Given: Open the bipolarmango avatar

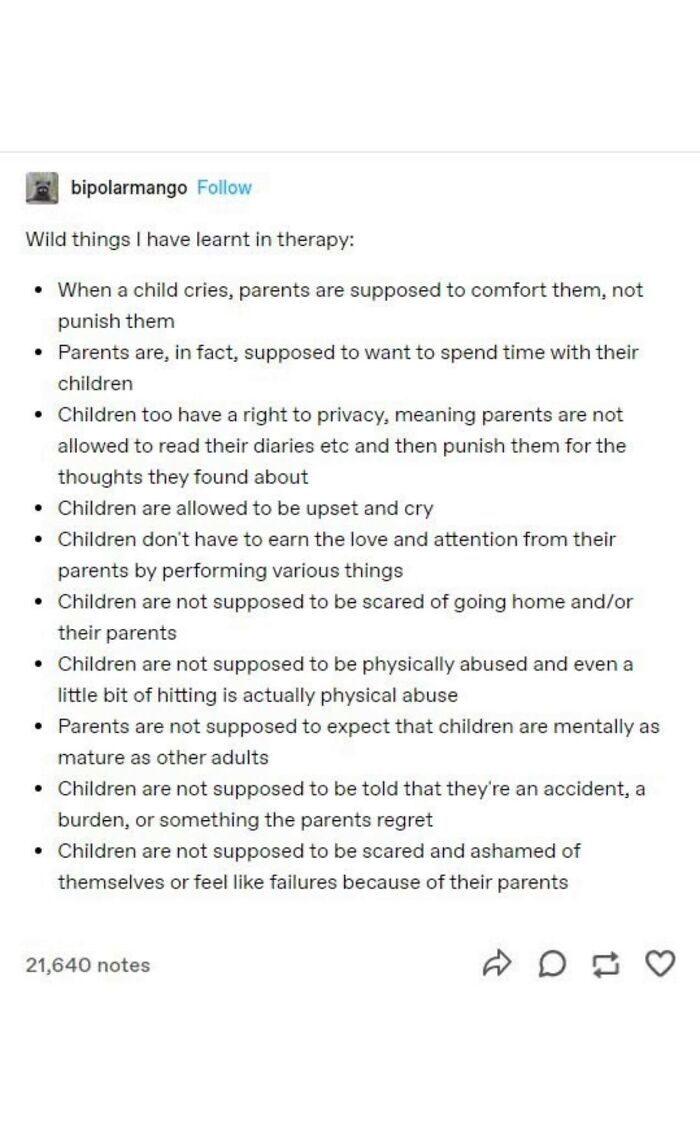Looking at the screenshot, I should pyautogui.click(x=42, y=188).
